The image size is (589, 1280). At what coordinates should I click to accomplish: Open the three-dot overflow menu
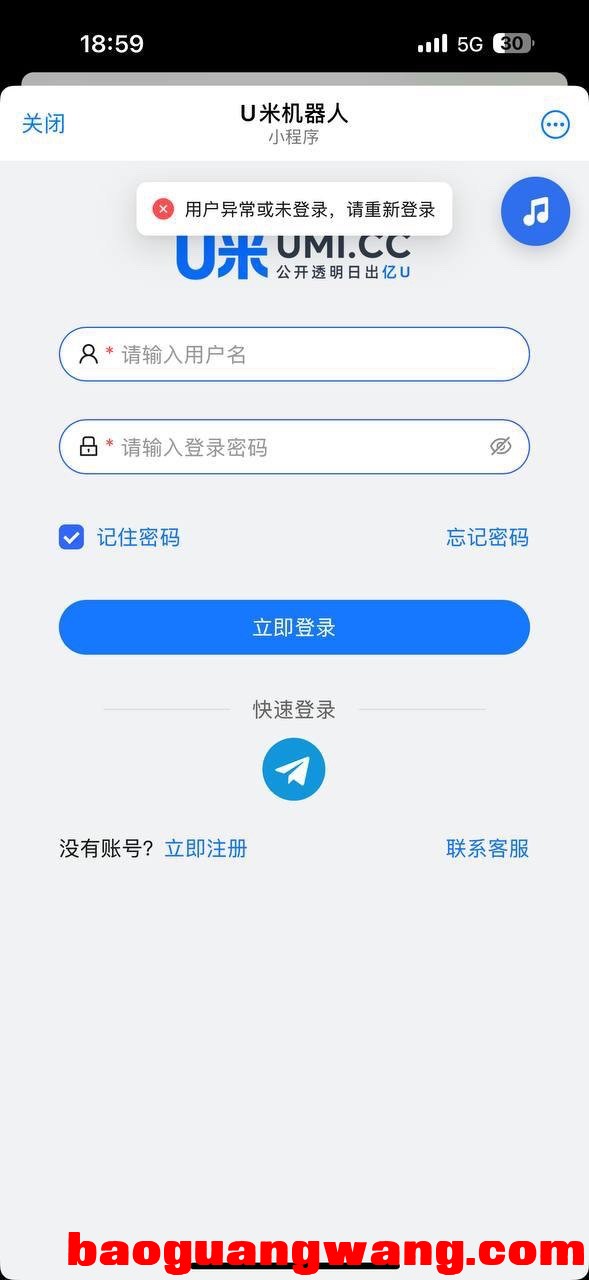[555, 124]
